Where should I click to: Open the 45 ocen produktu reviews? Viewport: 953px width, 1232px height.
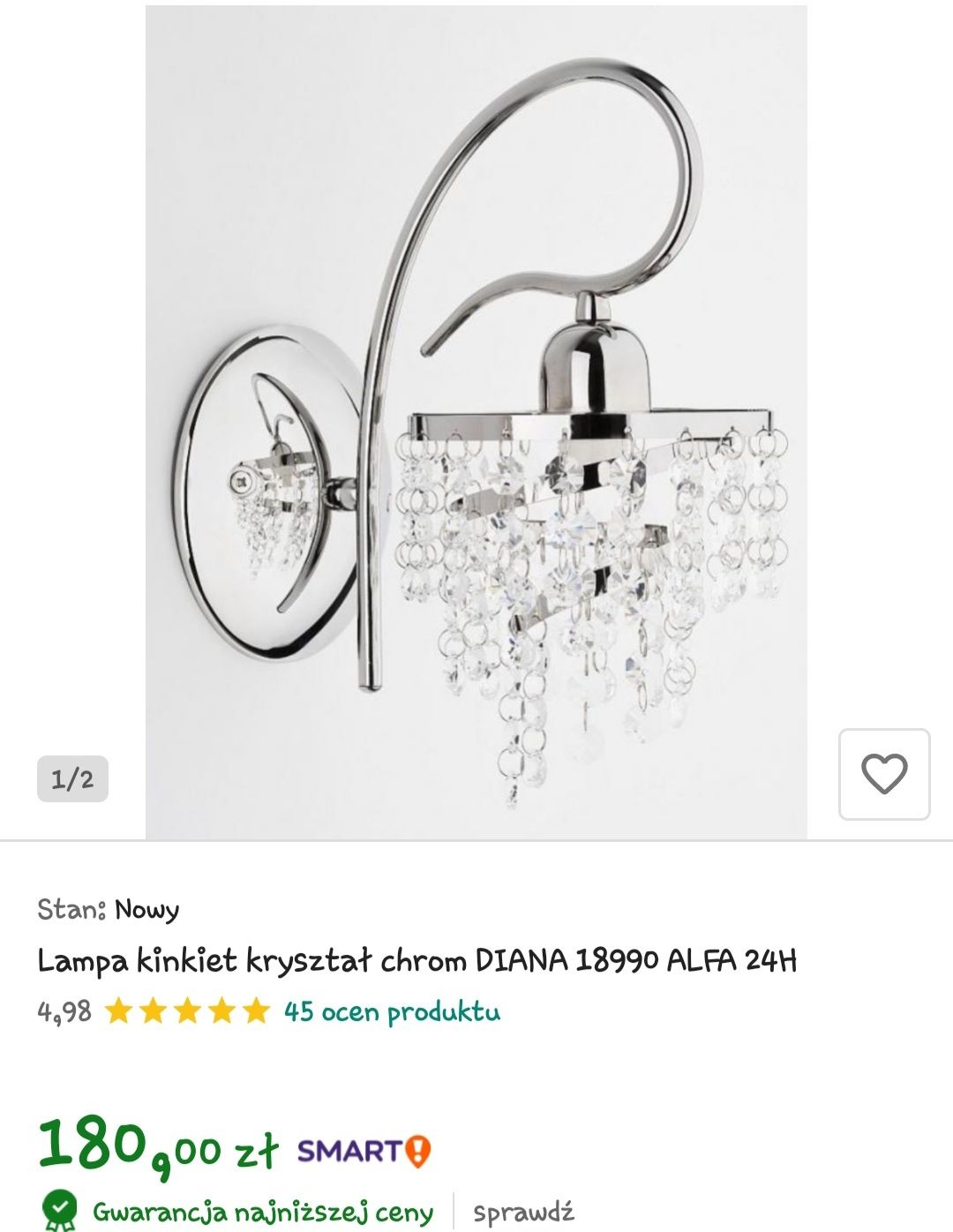pos(392,1011)
